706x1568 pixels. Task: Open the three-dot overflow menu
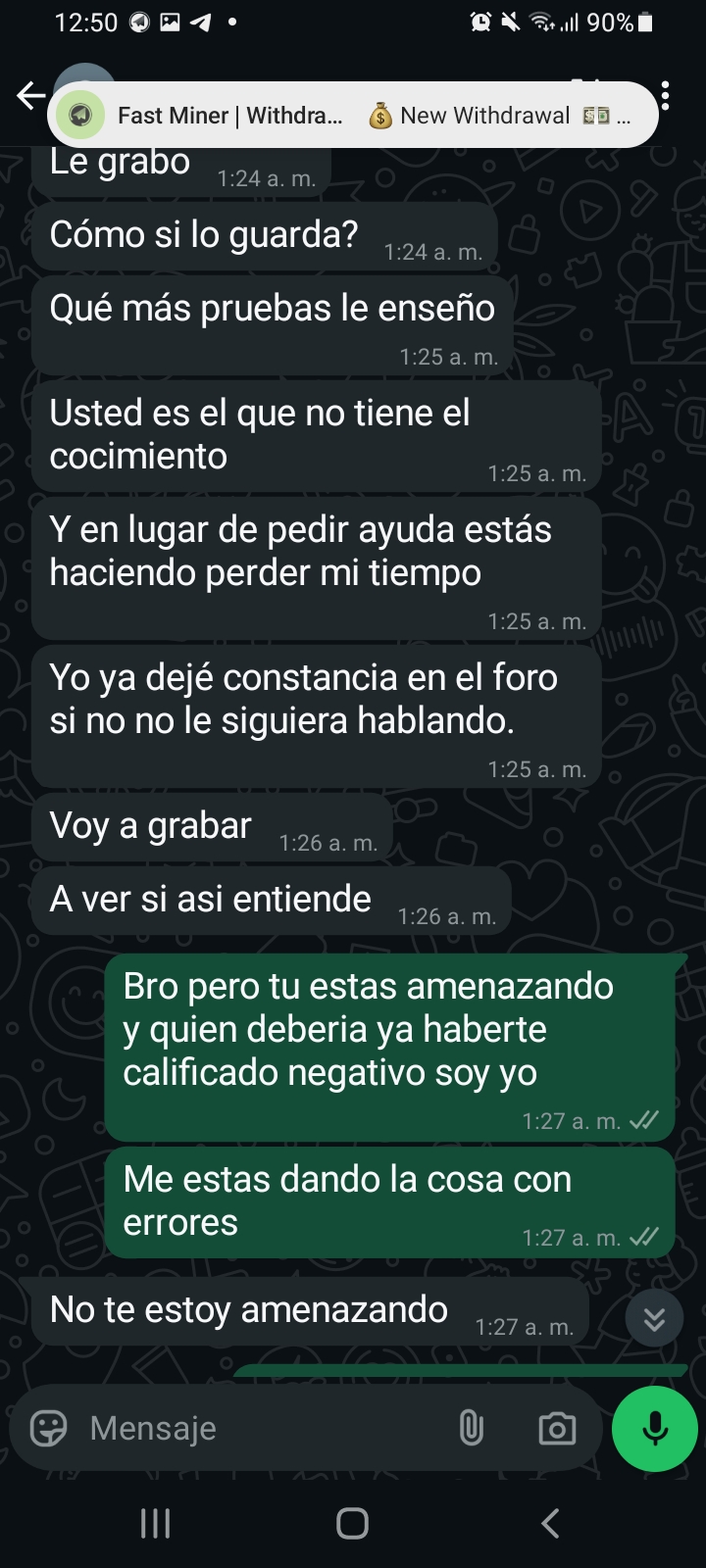click(666, 95)
